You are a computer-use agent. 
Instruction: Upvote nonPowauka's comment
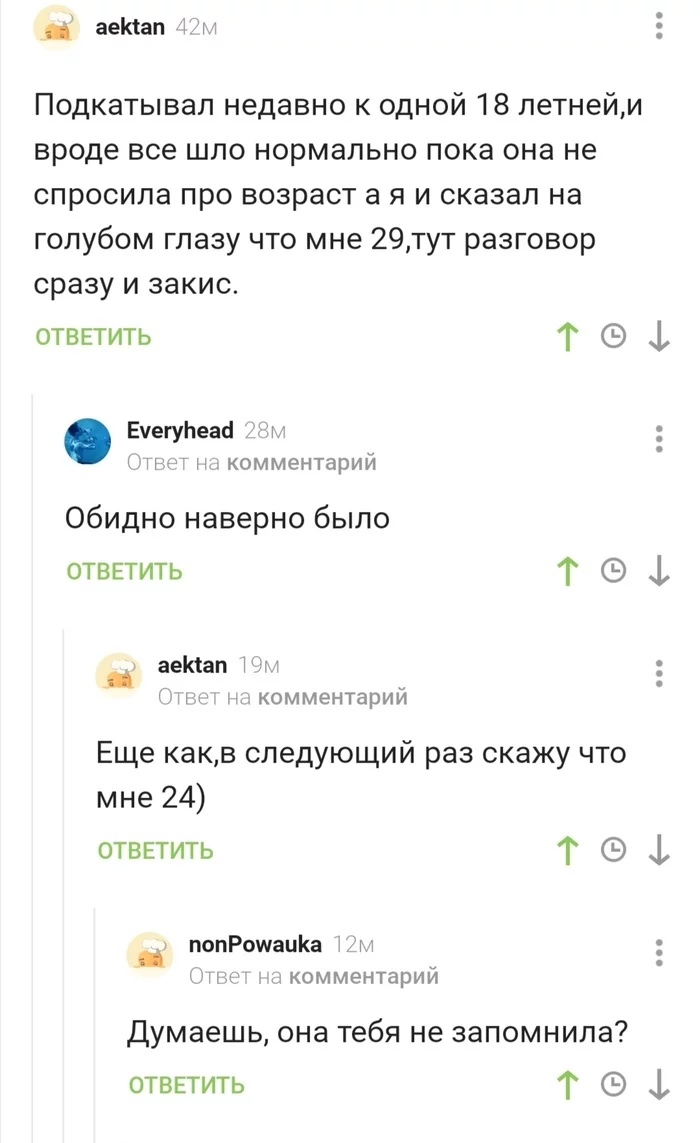567,1084
